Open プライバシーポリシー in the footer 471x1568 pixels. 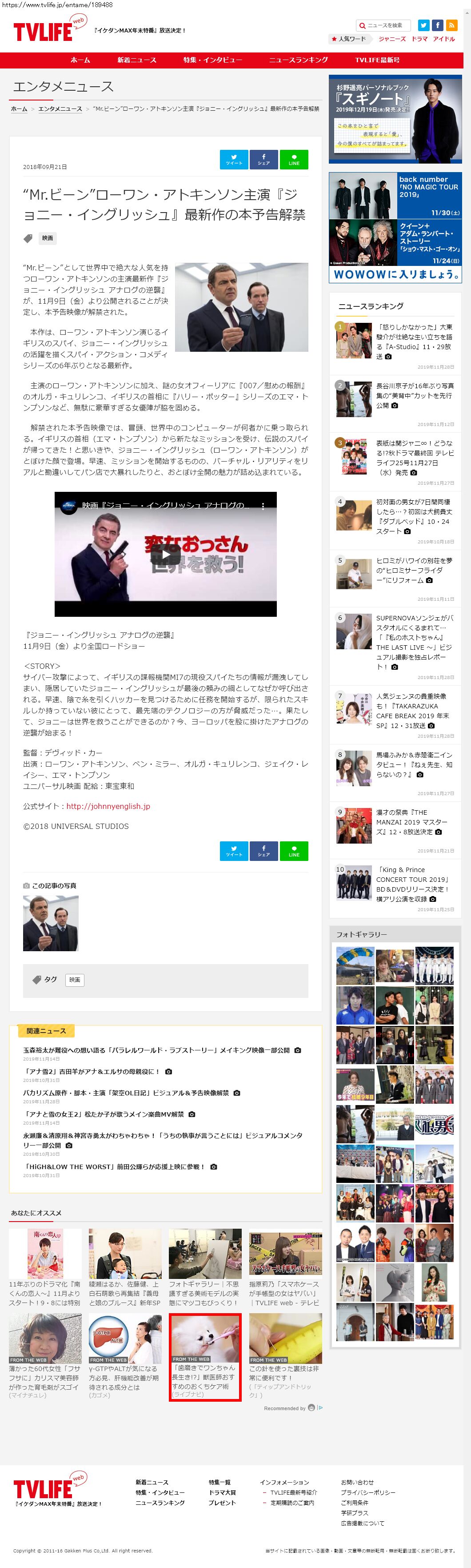(x=367, y=1492)
